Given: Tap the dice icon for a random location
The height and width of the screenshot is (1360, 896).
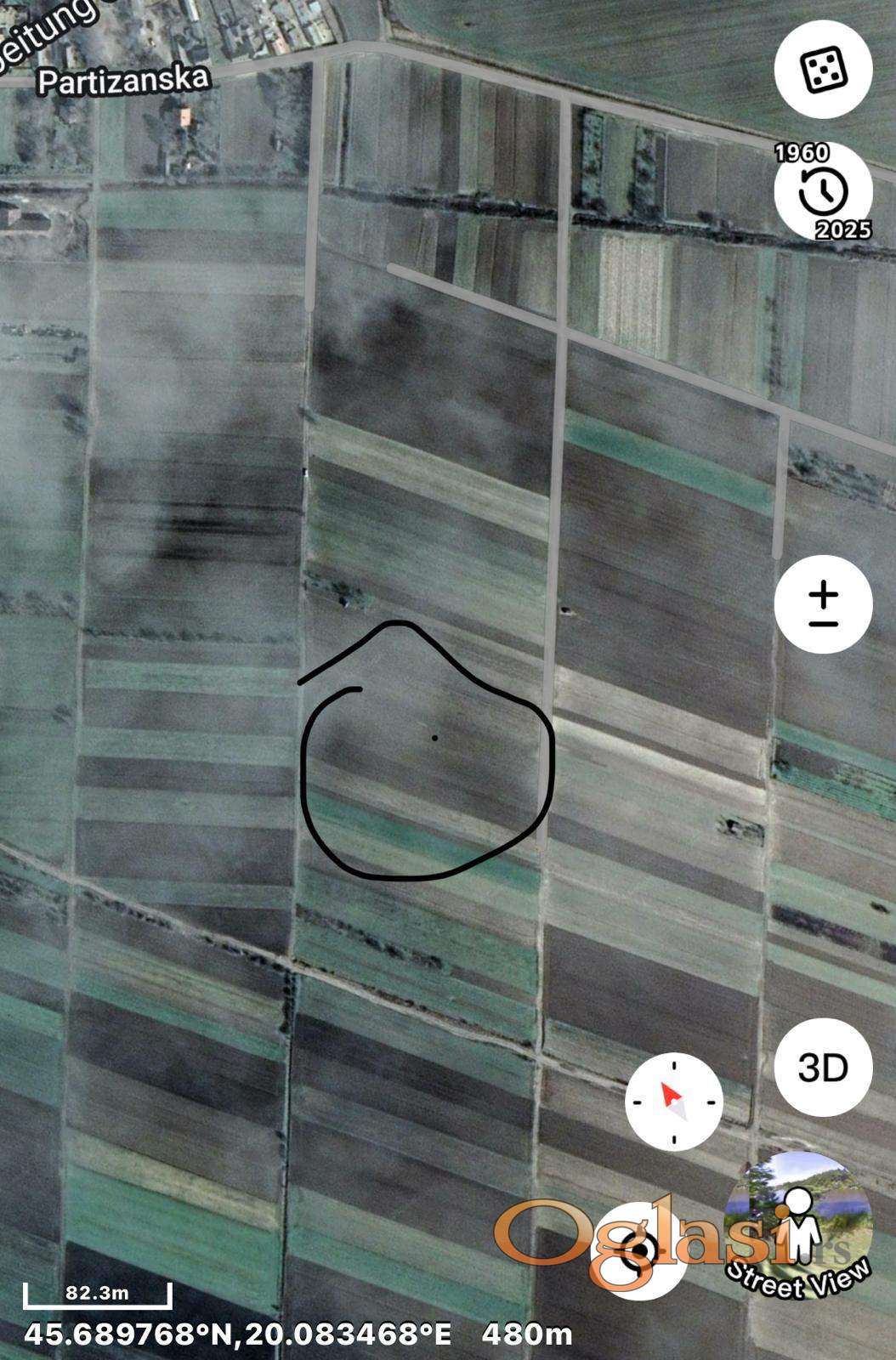Looking at the screenshot, I should coord(823,70).
